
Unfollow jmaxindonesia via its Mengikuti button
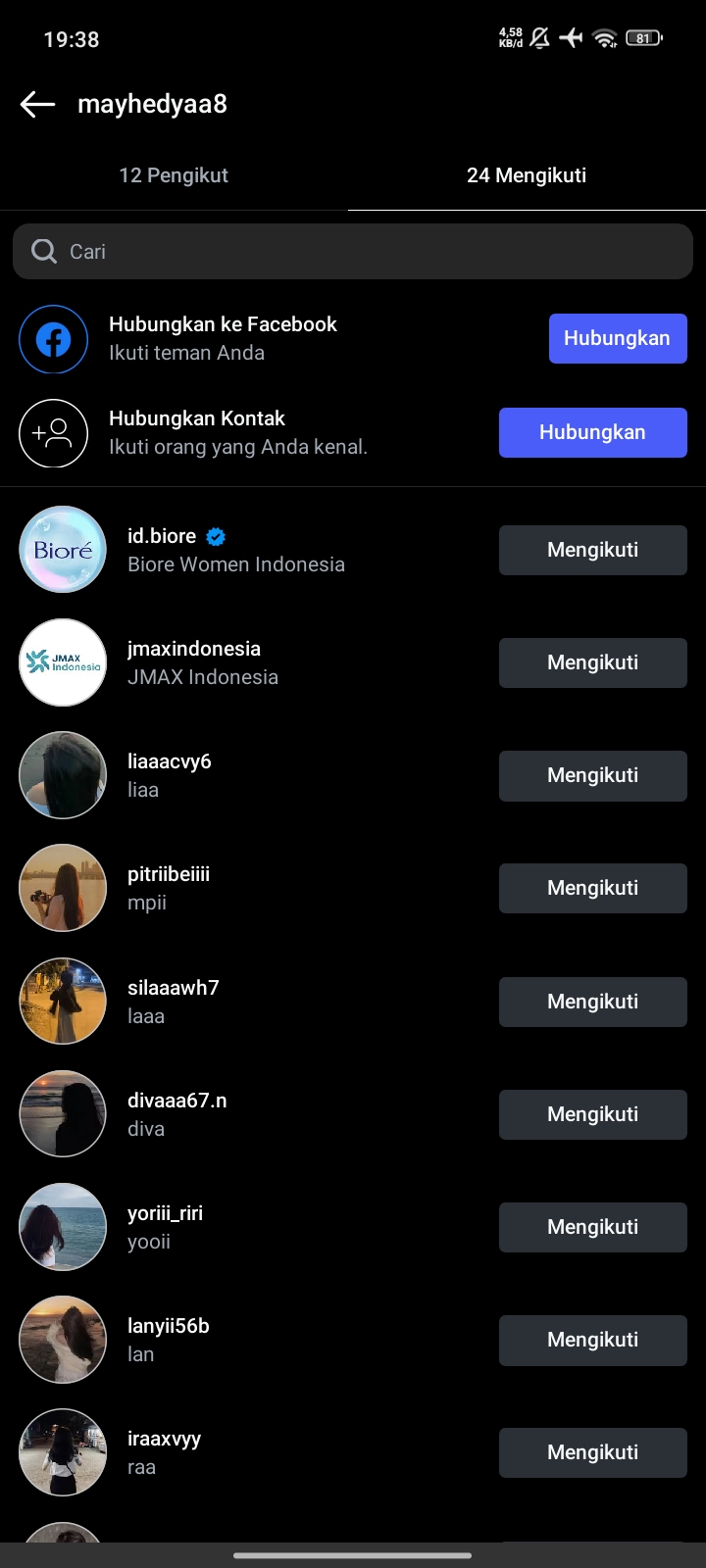point(592,662)
